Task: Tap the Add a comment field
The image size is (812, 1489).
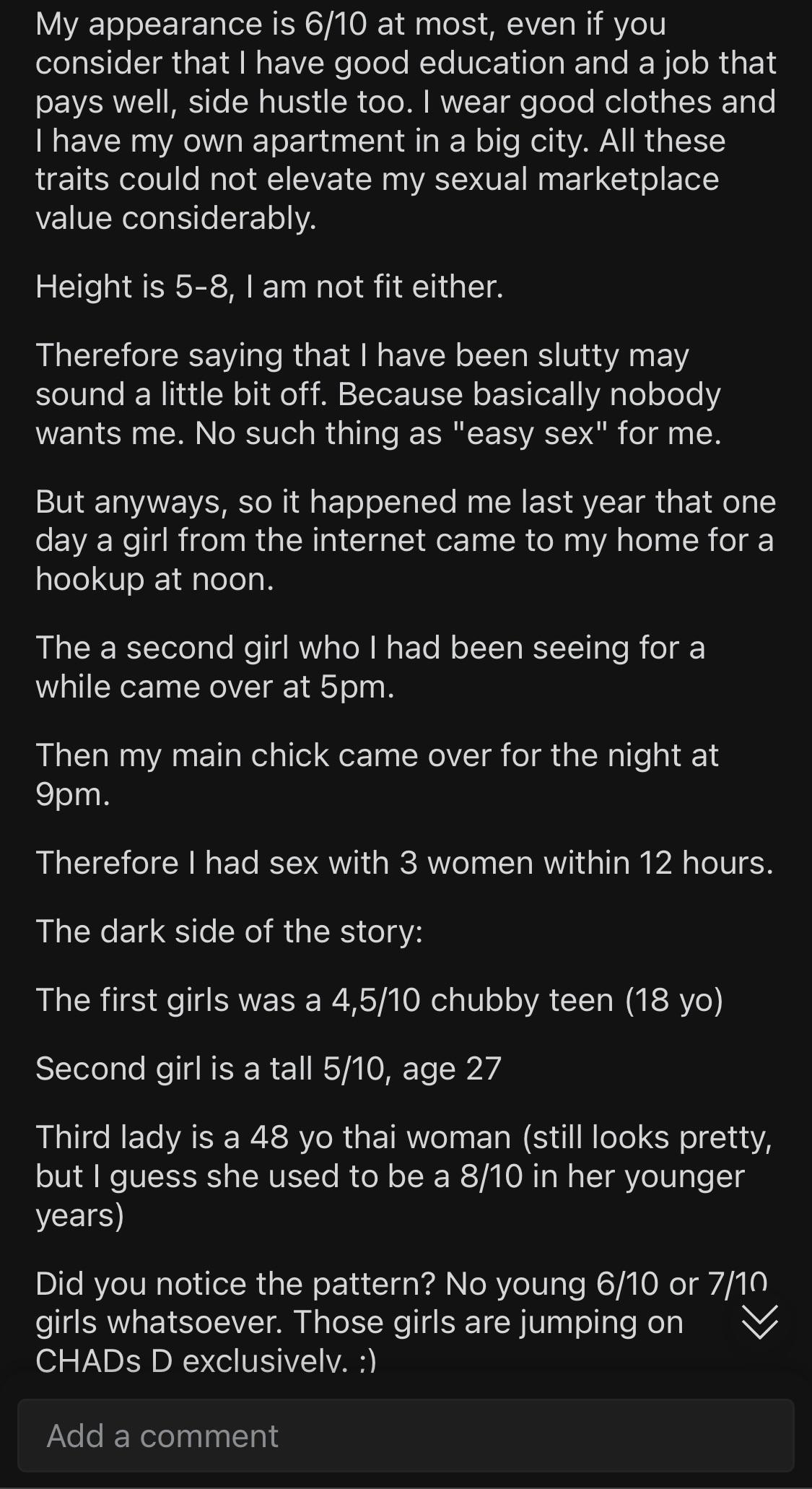Action: (406, 1436)
